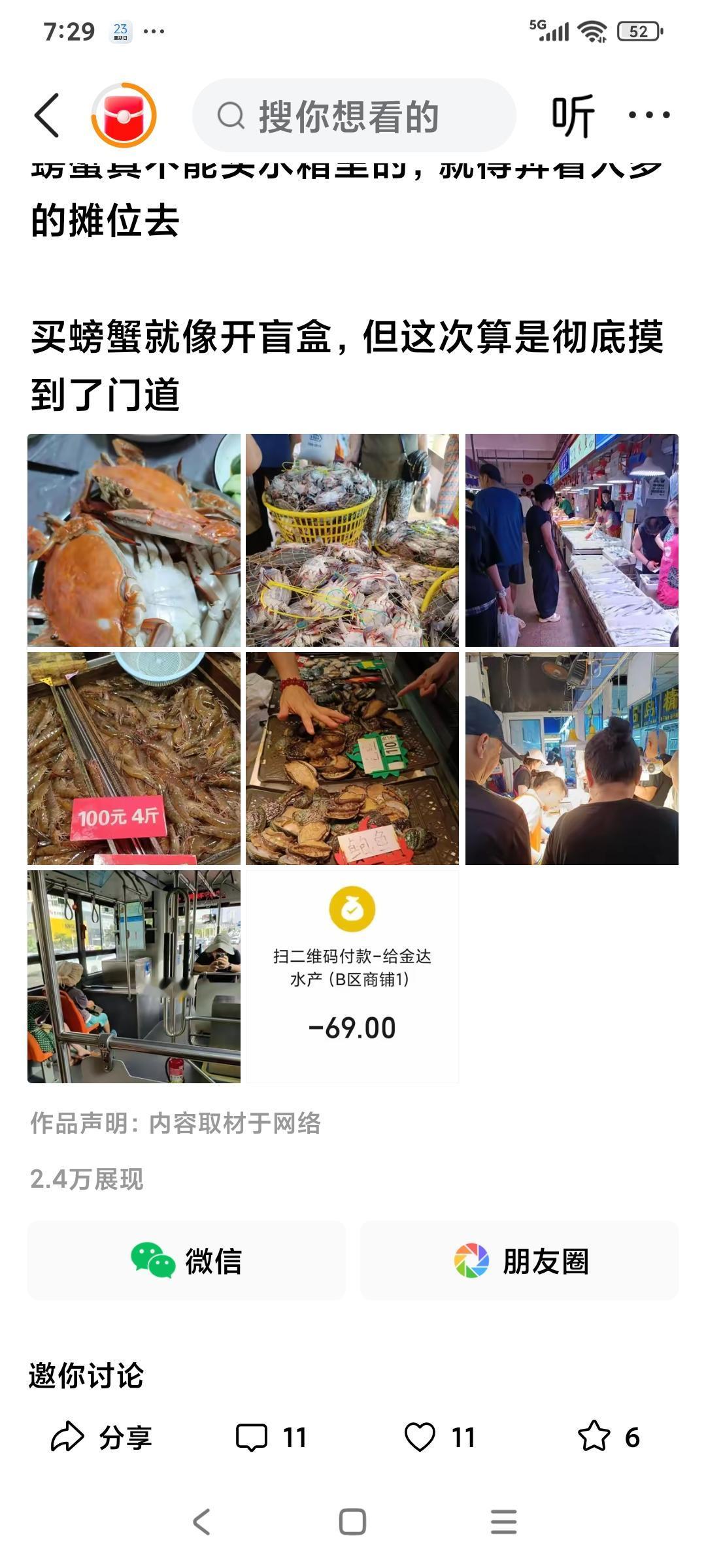Listen to the article with 听

[x=573, y=116]
